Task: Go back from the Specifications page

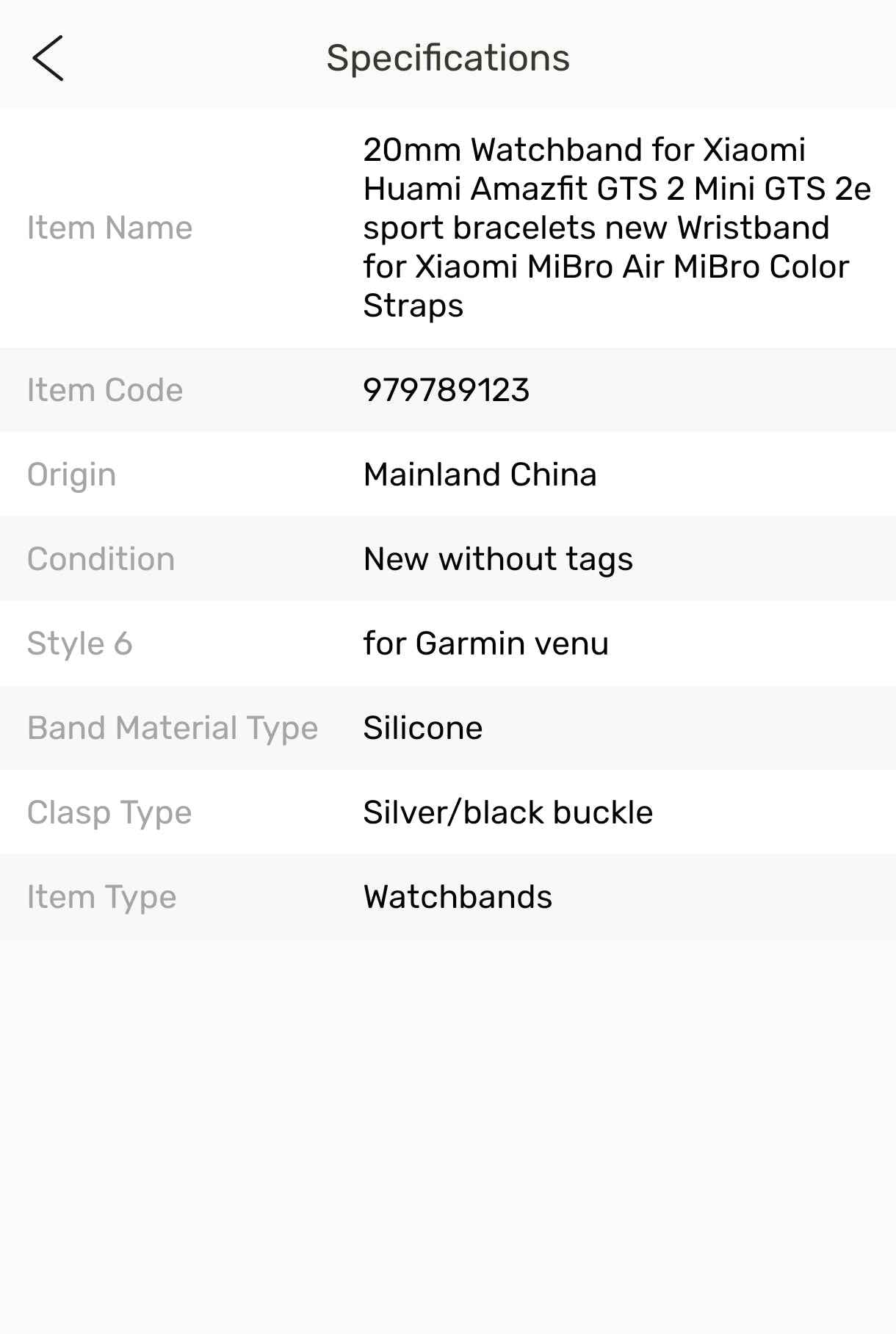Action: click(x=48, y=58)
